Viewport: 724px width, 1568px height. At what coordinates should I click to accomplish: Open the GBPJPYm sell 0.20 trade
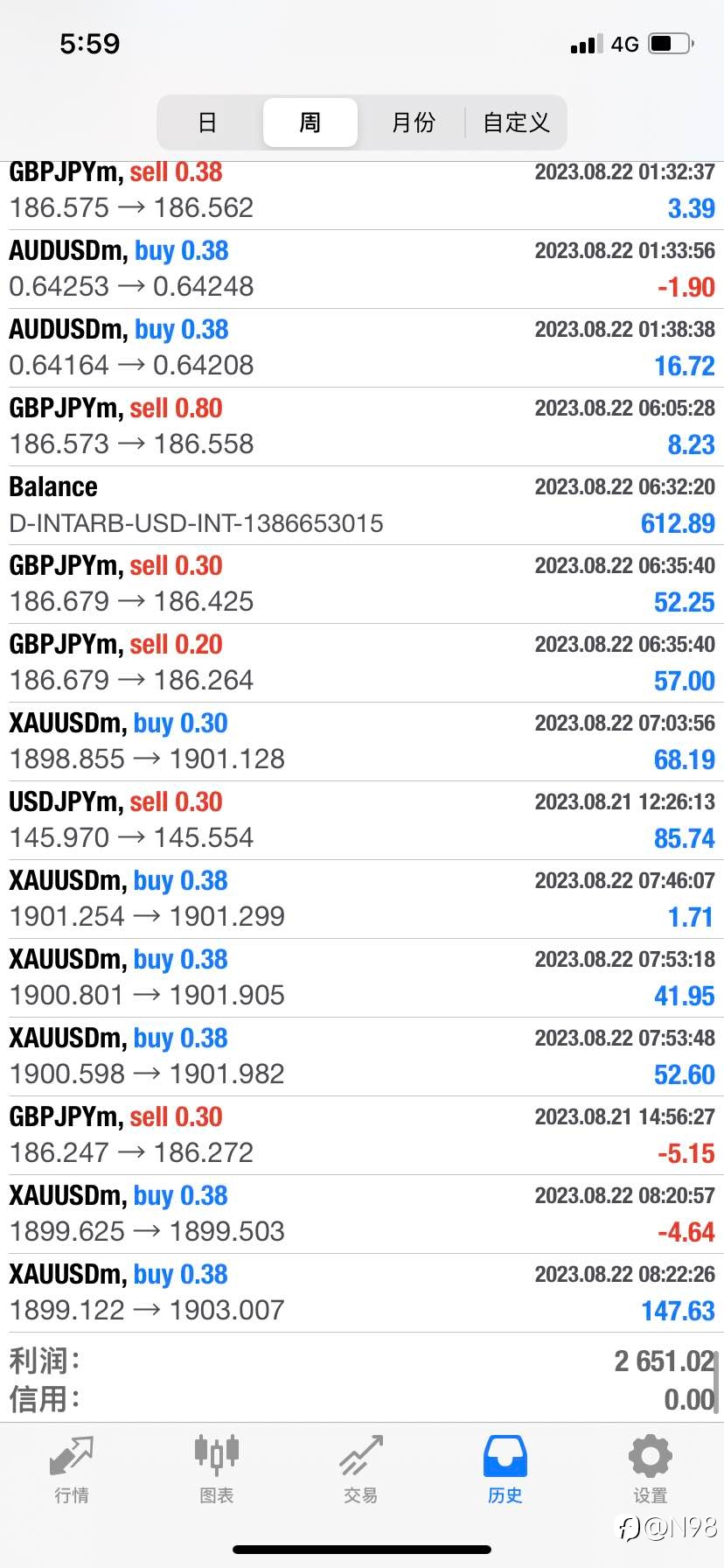point(362,663)
